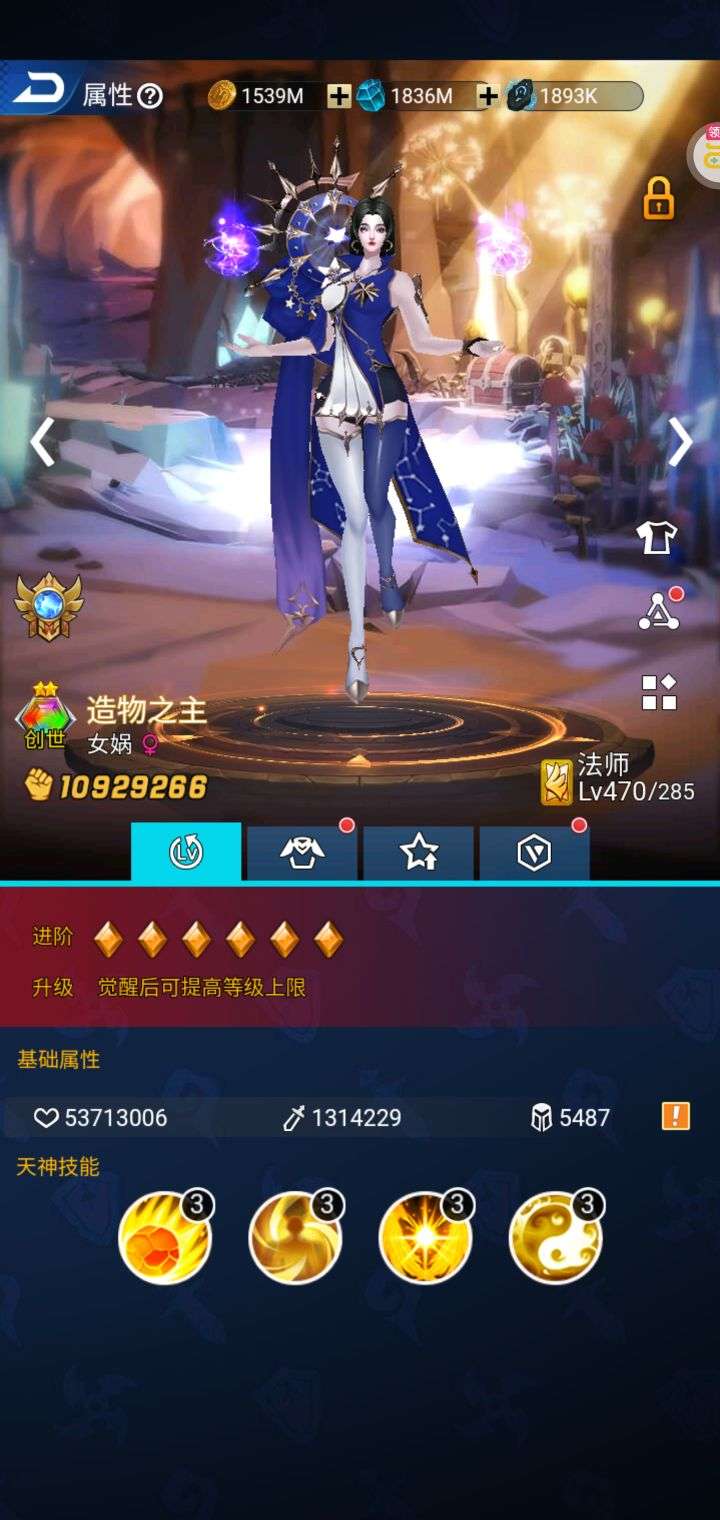View the second swirl skill
The image size is (720, 1520).
pyautogui.click(x=295, y=1238)
